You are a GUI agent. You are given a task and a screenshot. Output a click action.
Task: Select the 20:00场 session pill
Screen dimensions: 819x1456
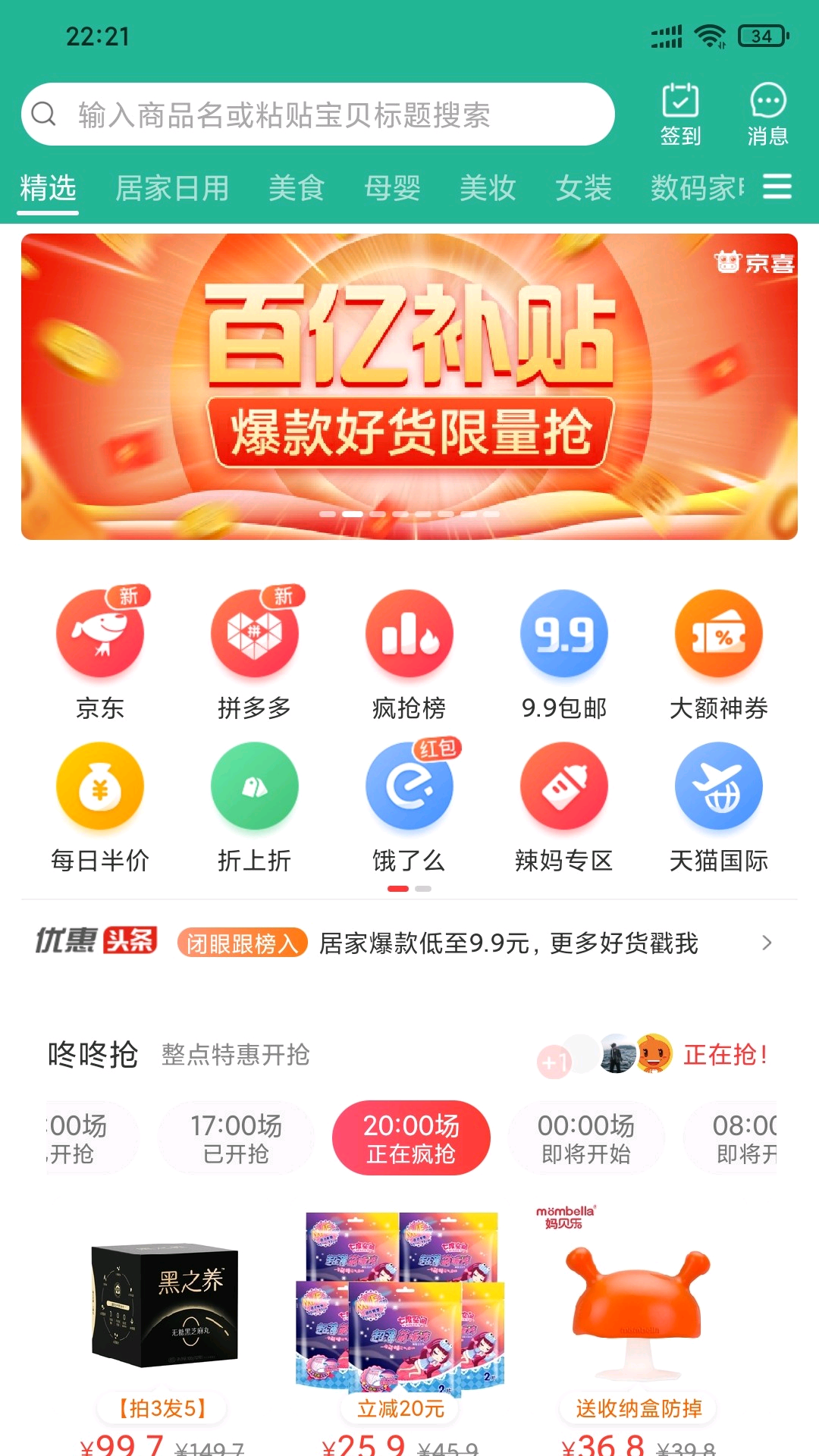pyautogui.click(x=410, y=1137)
